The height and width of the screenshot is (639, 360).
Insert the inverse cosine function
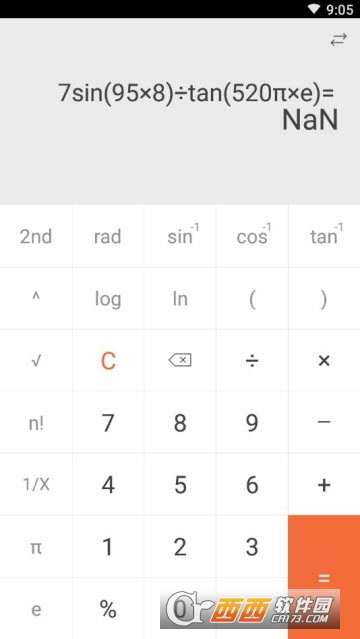pos(252,236)
